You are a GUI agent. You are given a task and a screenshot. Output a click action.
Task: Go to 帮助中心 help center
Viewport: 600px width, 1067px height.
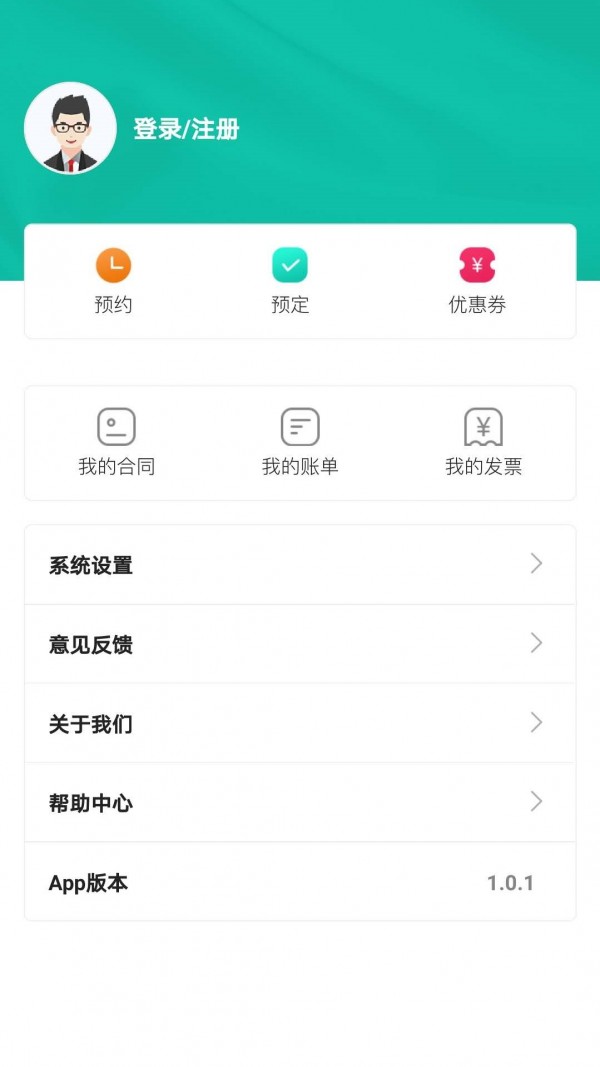300,802
